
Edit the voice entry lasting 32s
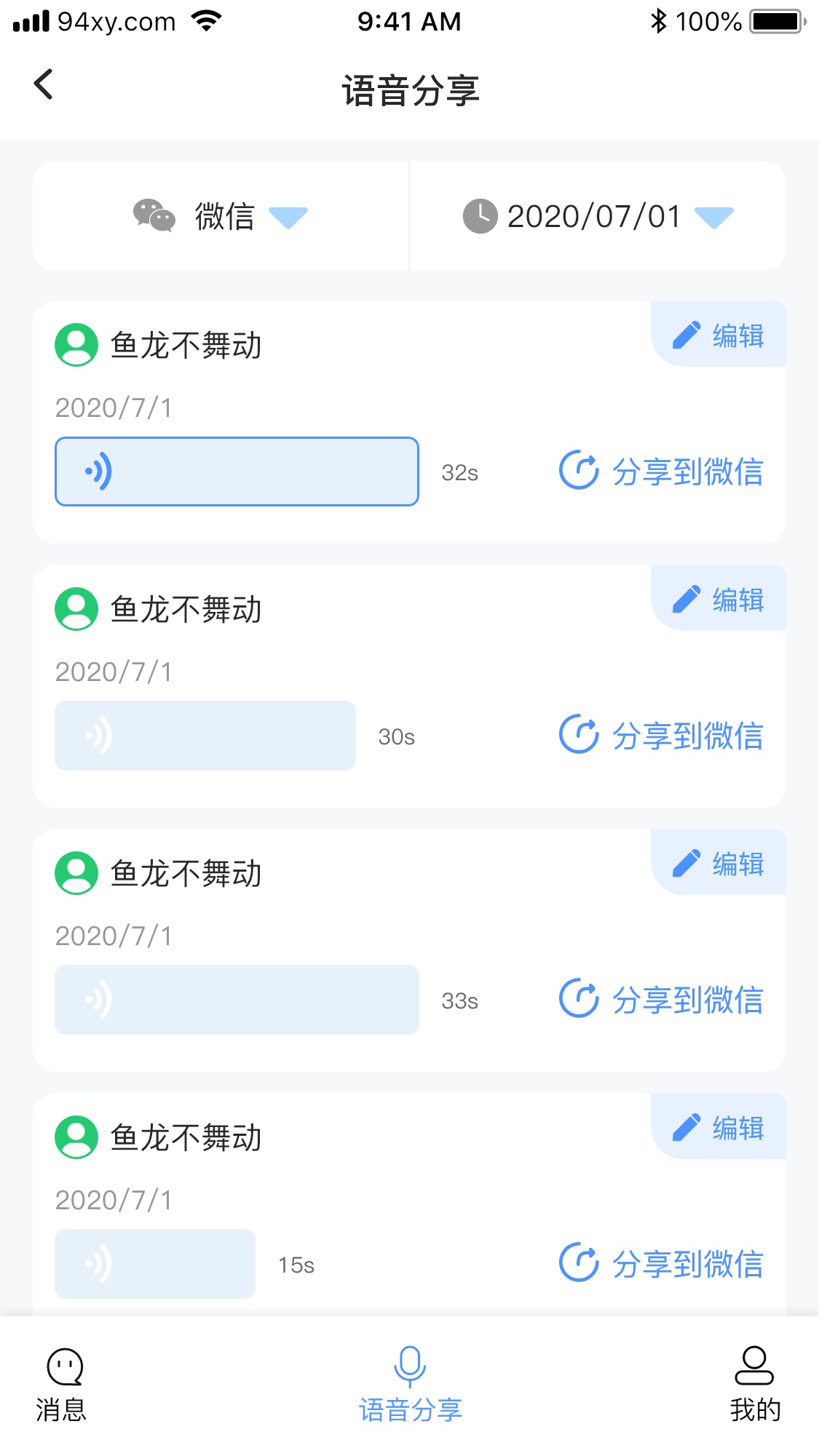(x=719, y=335)
